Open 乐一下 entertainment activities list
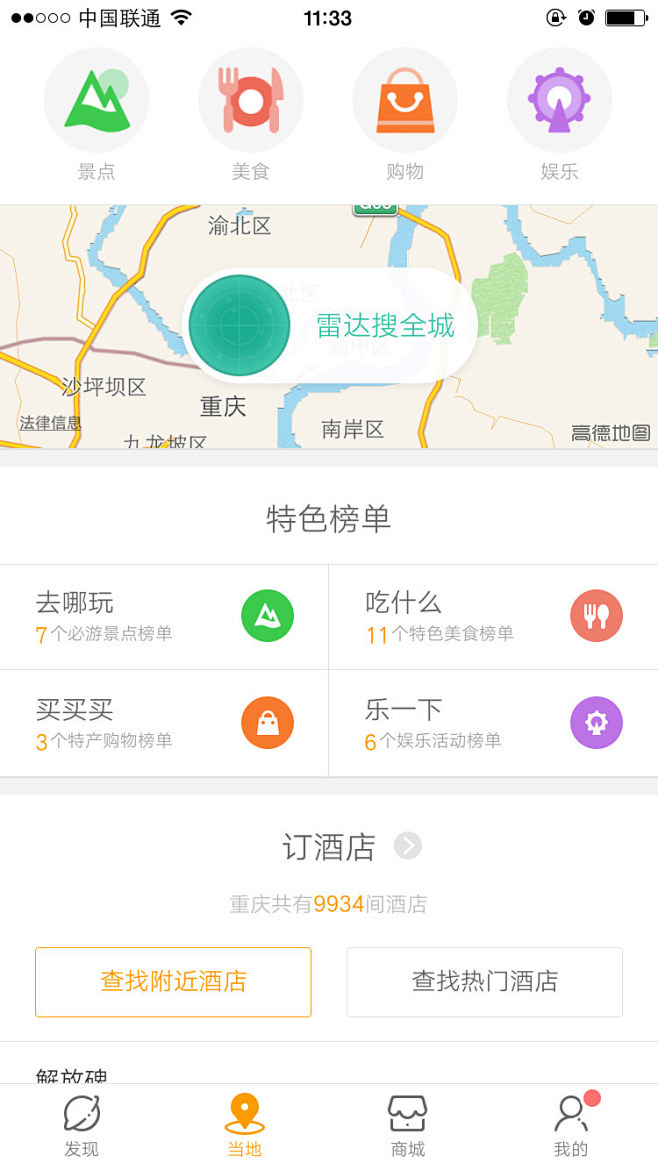 [x=493, y=723]
